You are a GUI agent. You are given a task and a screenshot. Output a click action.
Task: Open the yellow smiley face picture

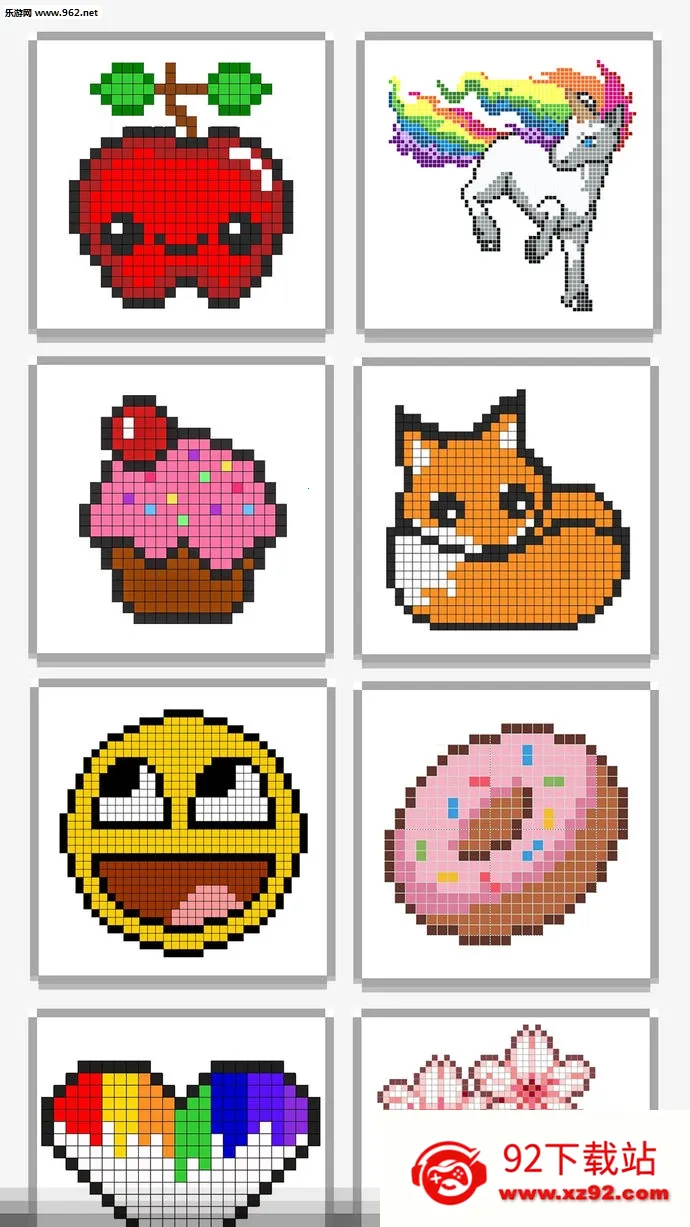click(181, 833)
